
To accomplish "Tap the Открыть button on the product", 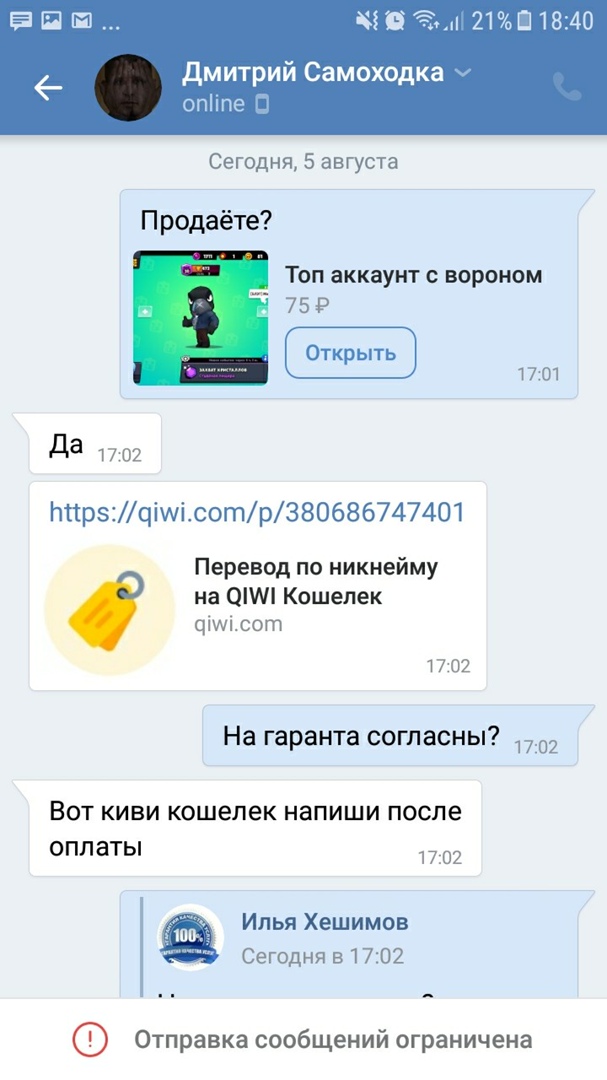I will point(350,353).
